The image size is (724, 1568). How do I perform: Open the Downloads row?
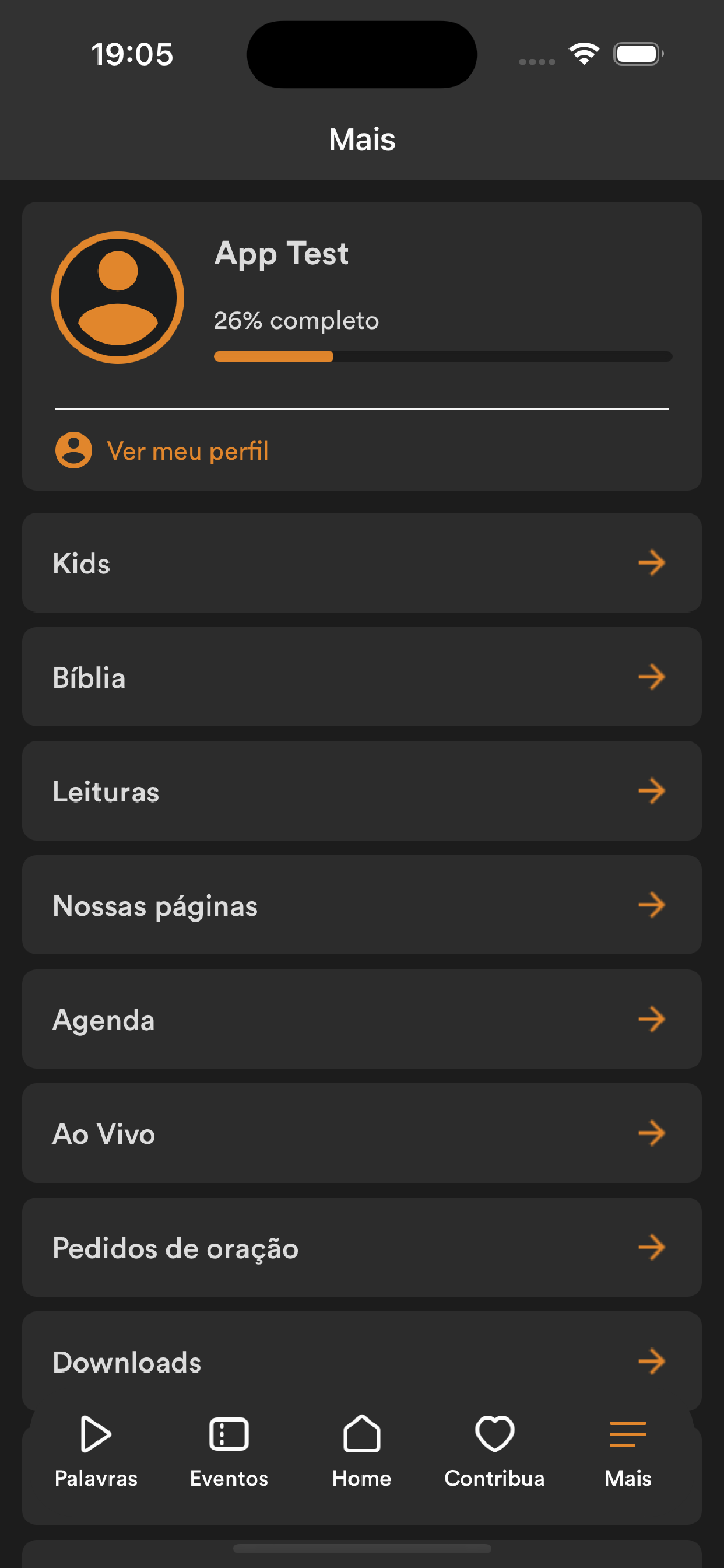point(362,1361)
